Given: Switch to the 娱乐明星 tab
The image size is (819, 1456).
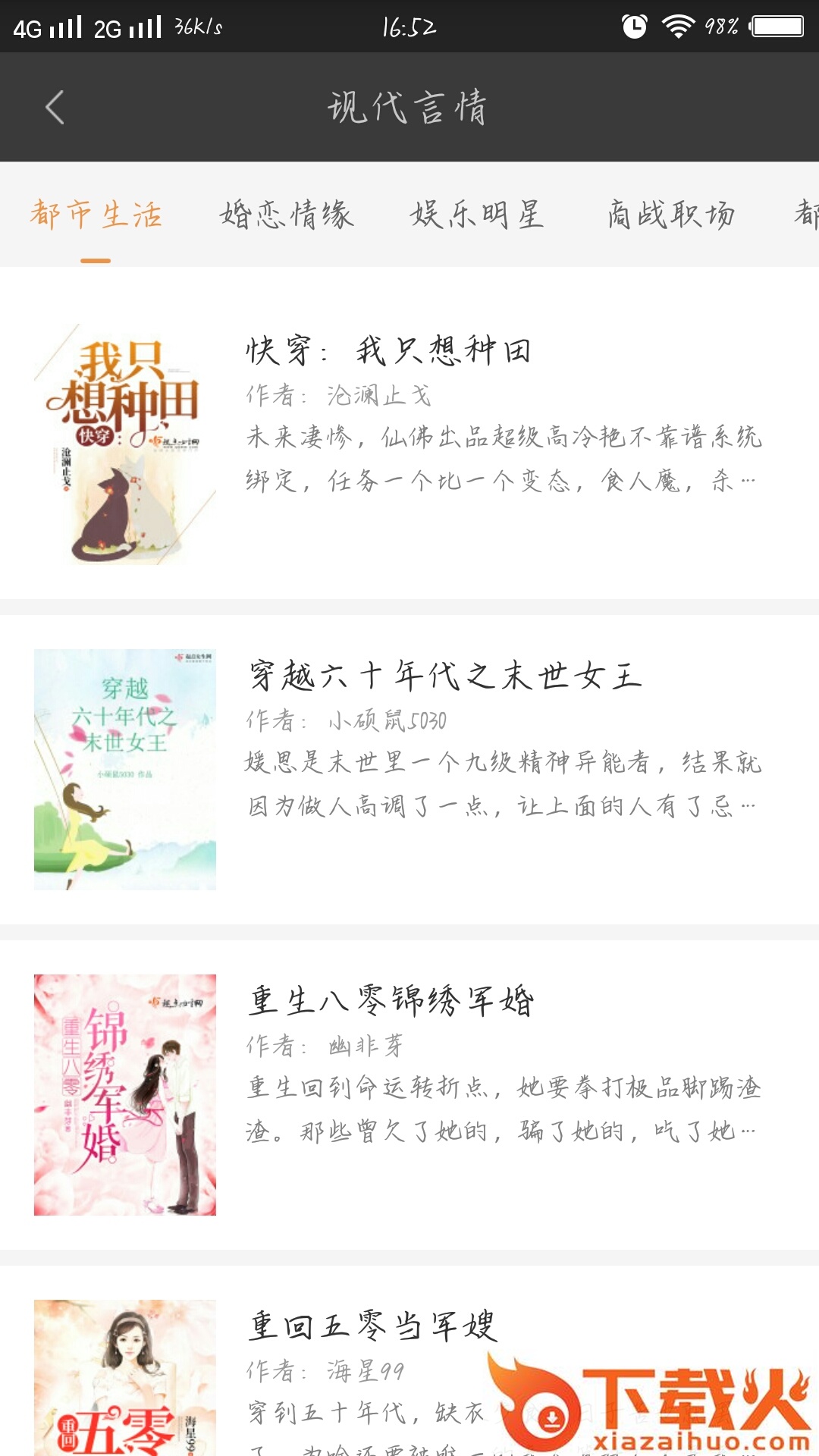Looking at the screenshot, I should click(x=477, y=215).
